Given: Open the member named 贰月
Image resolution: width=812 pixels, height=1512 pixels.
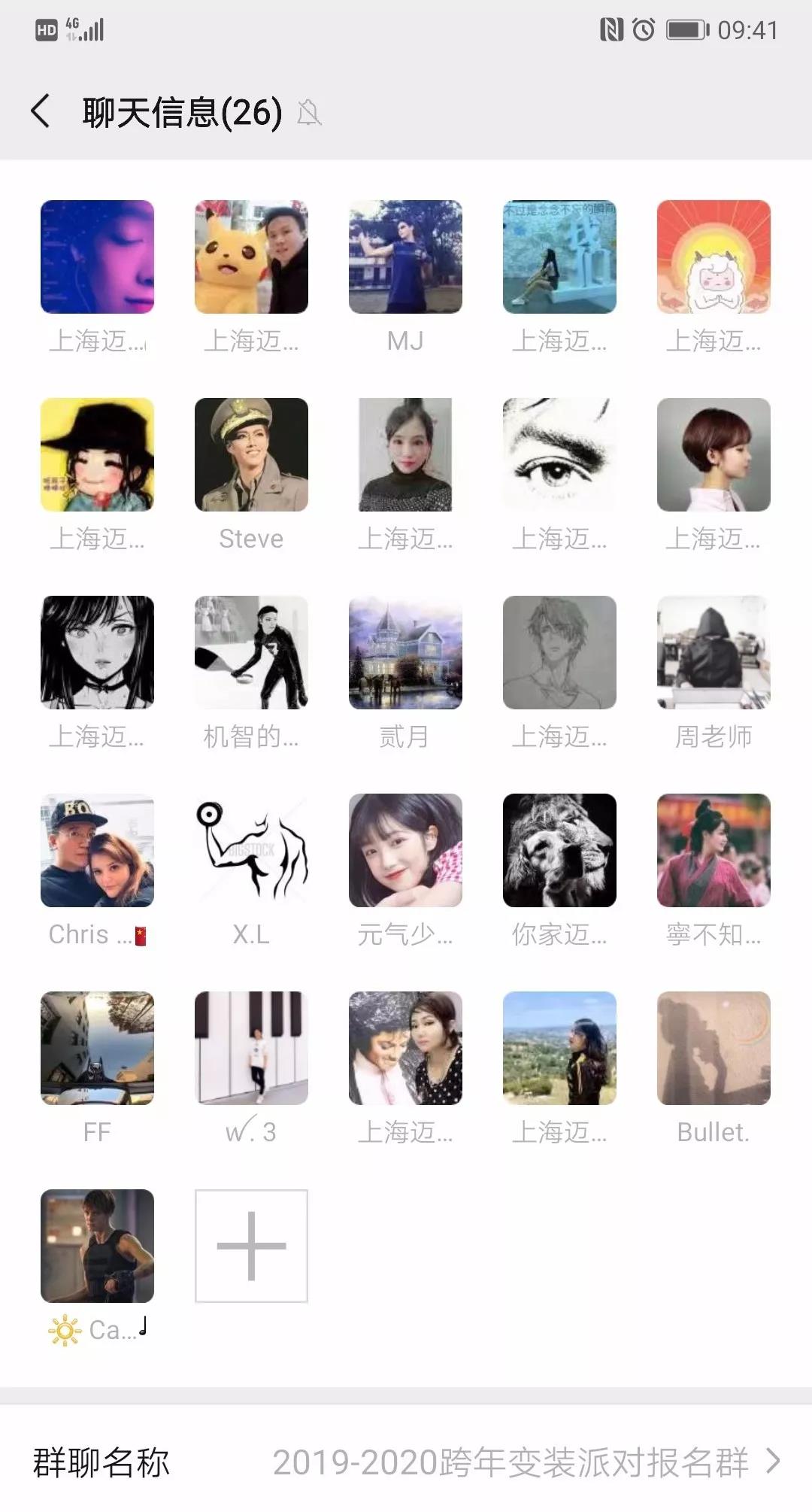Looking at the screenshot, I should [405, 653].
